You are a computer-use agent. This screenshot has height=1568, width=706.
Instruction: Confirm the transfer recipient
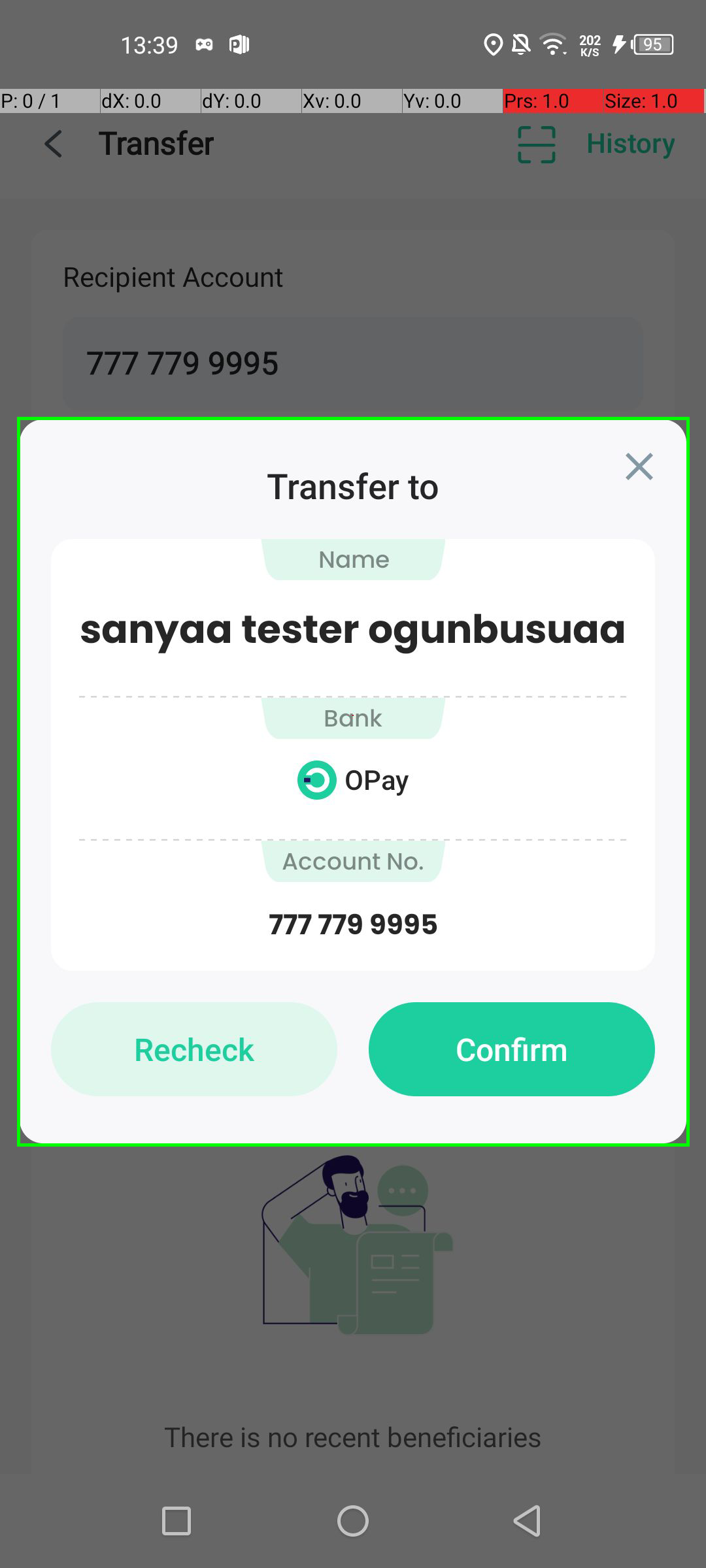click(x=511, y=1049)
